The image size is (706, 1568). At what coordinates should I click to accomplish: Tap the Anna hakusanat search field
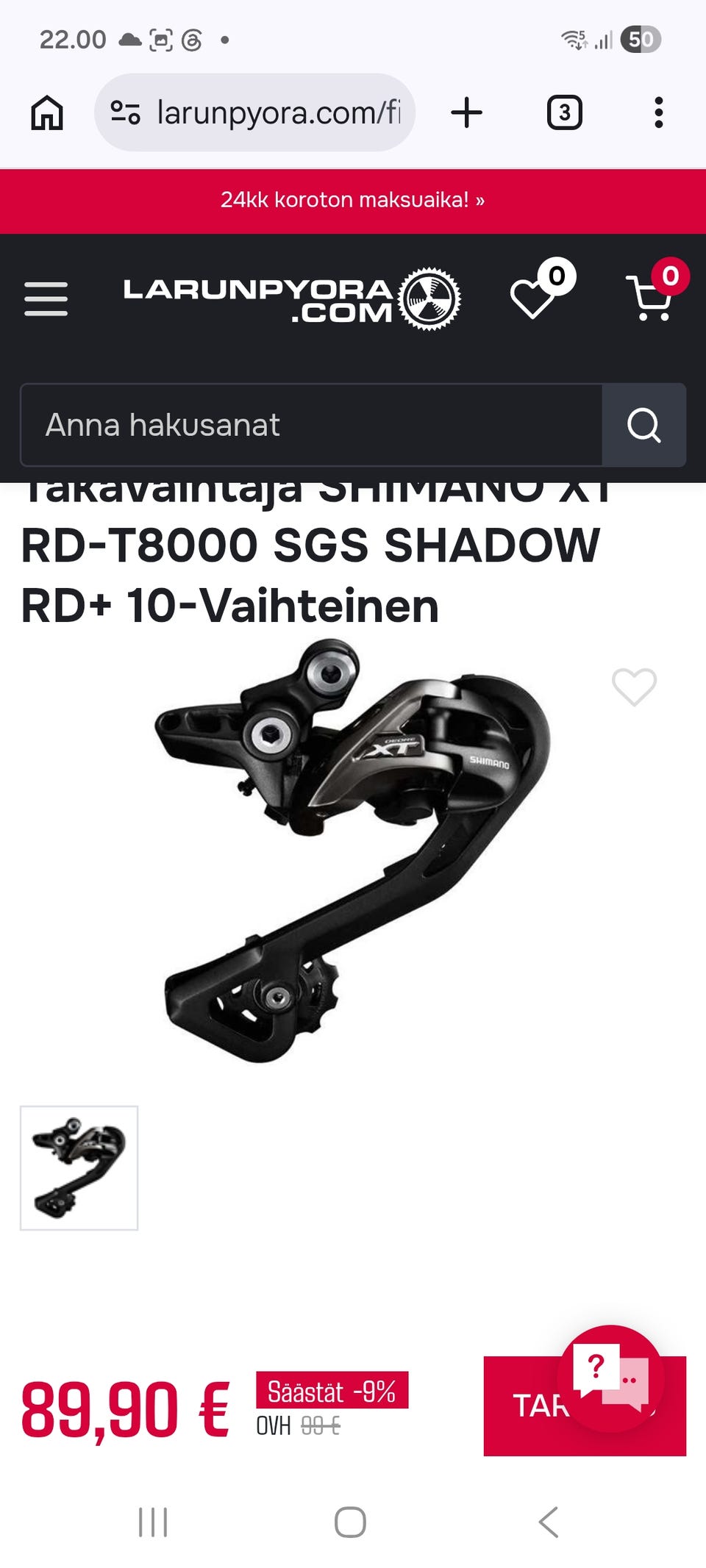pos(311,425)
